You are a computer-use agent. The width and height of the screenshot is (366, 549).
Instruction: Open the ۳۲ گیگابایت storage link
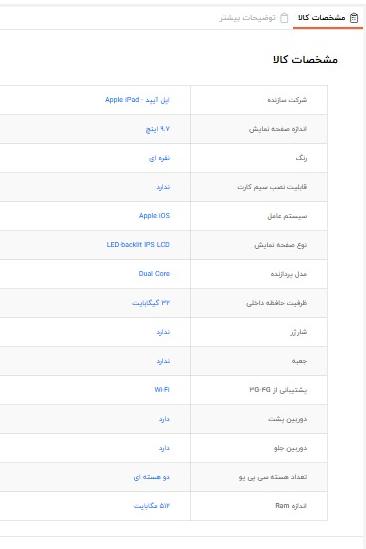[151, 303]
